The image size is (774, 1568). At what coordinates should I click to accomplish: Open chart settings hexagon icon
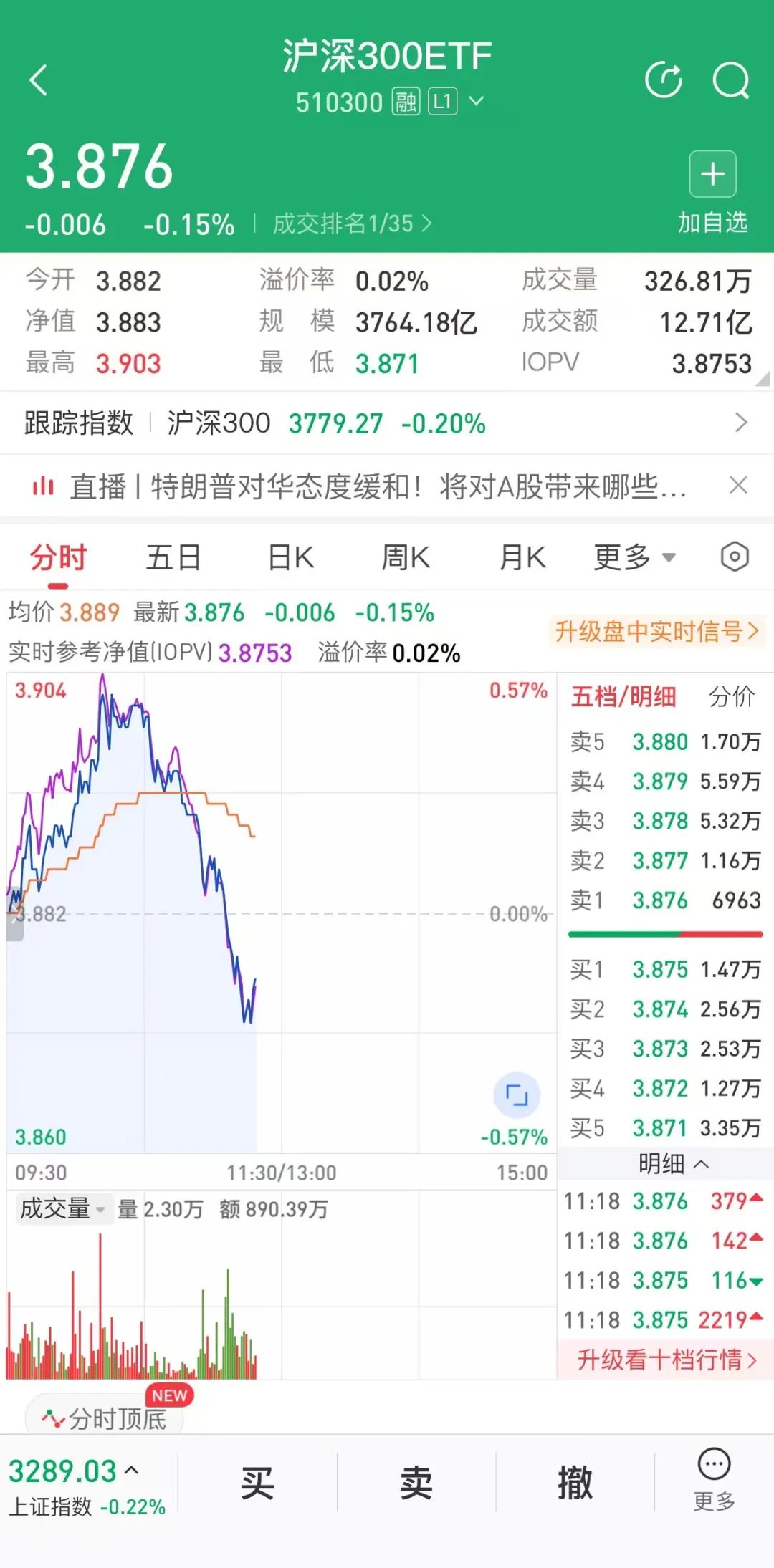[x=735, y=557]
